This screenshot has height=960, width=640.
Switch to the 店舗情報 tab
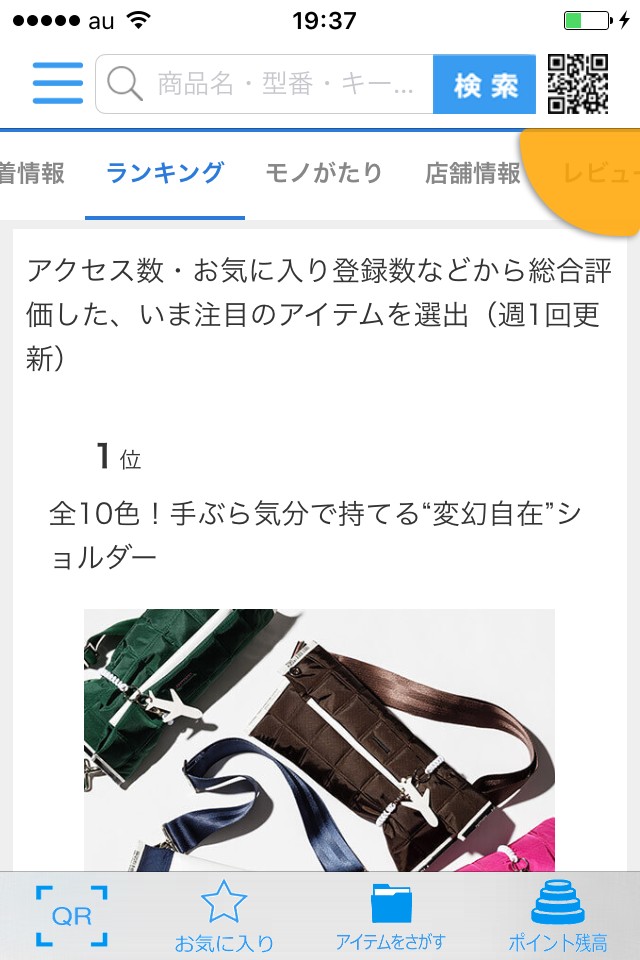point(473,173)
